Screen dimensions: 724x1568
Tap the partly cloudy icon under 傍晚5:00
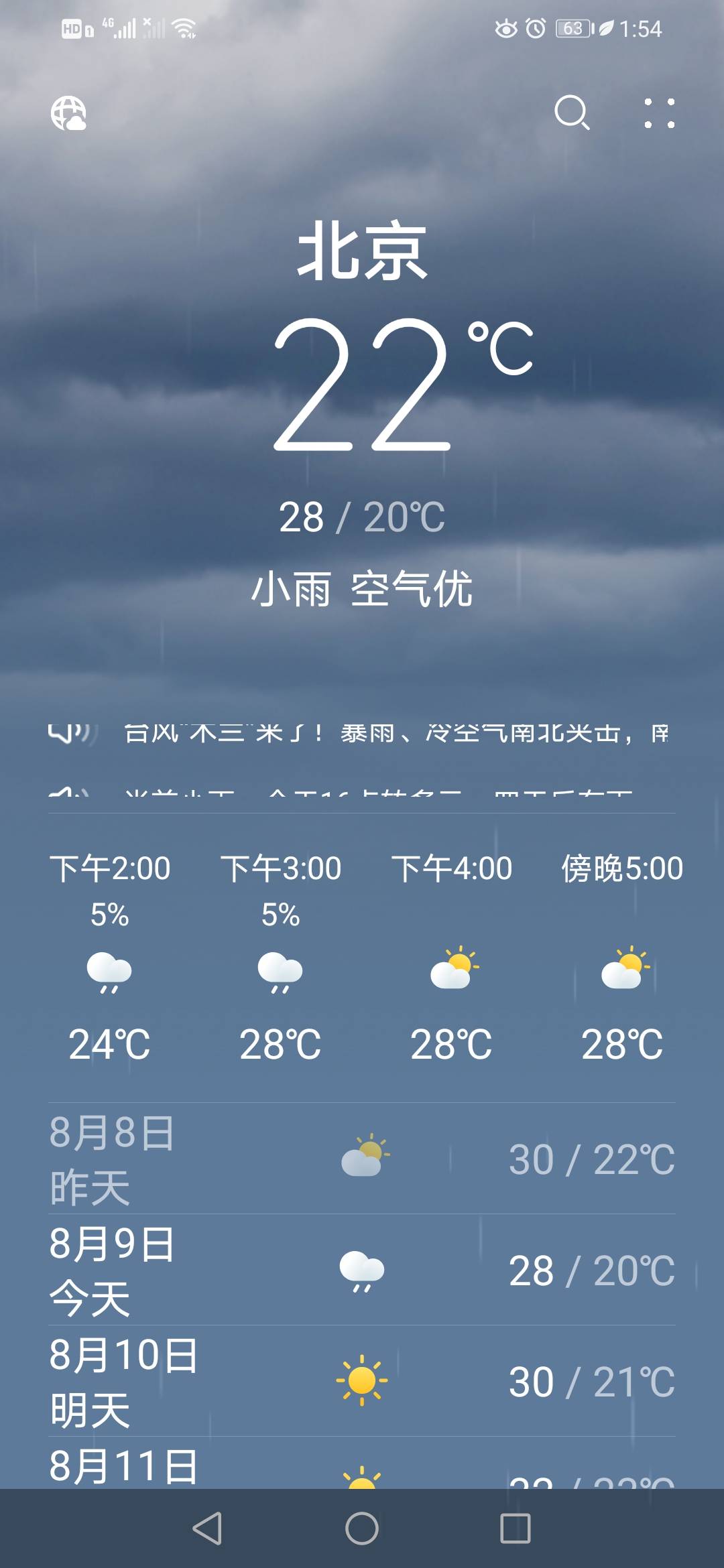623,972
